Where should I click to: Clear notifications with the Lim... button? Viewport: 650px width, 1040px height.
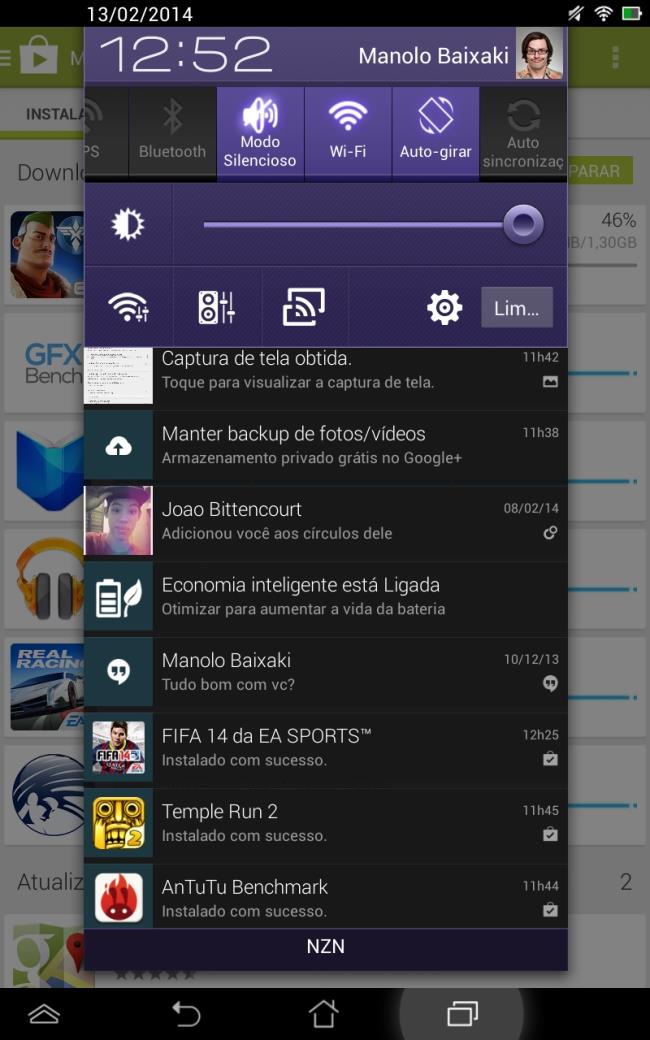[516, 308]
